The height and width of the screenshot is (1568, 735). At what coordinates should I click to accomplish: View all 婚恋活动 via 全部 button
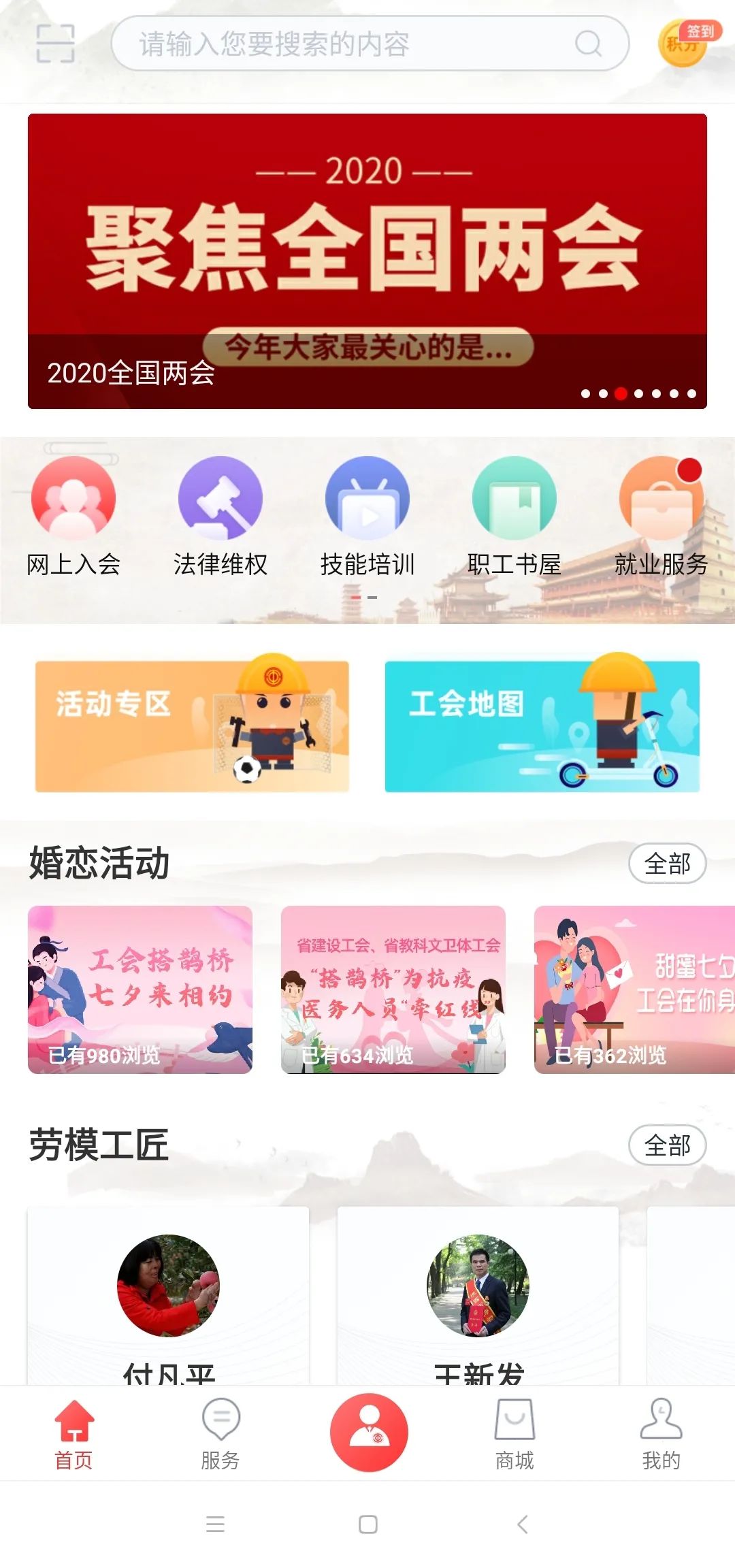(667, 864)
